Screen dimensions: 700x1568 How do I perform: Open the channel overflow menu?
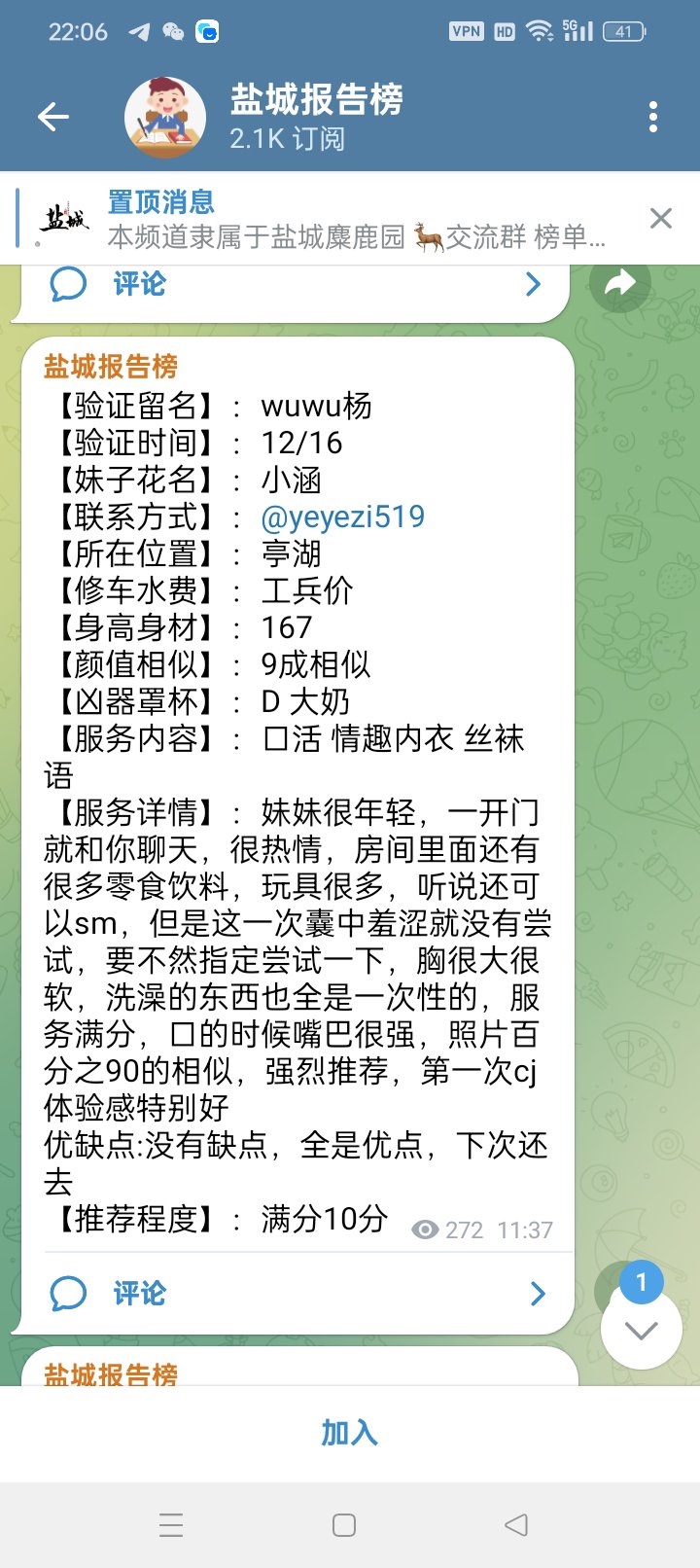(653, 118)
